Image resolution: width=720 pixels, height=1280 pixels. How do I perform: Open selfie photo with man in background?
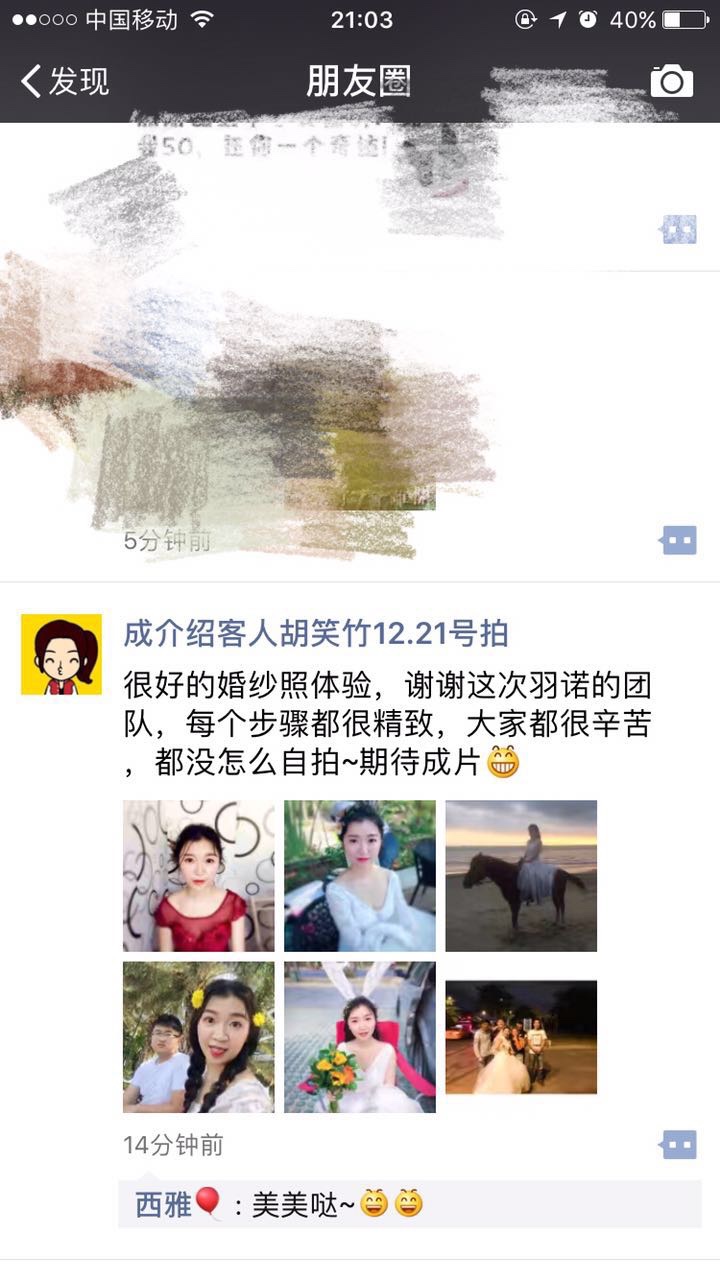click(199, 1037)
